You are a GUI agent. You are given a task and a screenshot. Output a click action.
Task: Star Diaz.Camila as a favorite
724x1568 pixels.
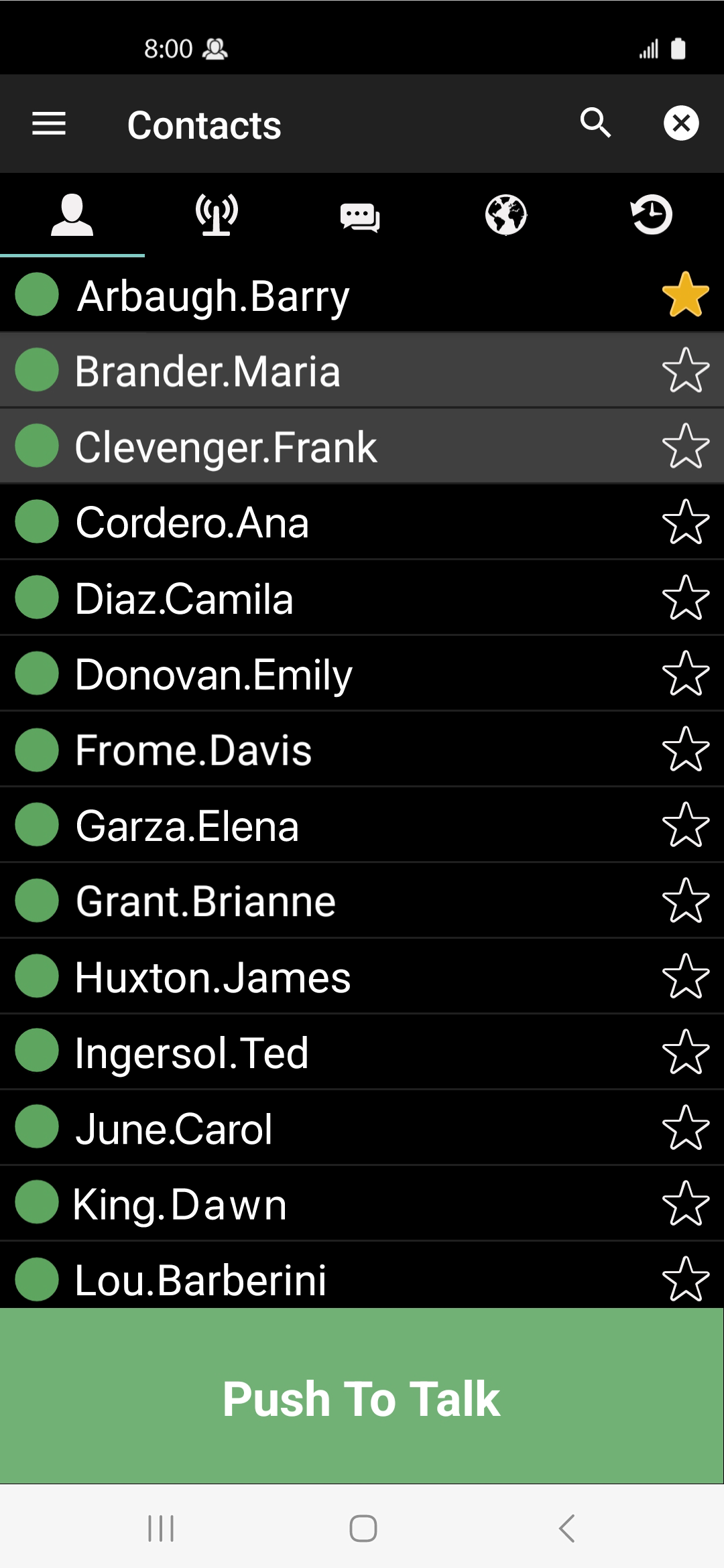click(x=685, y=598)
